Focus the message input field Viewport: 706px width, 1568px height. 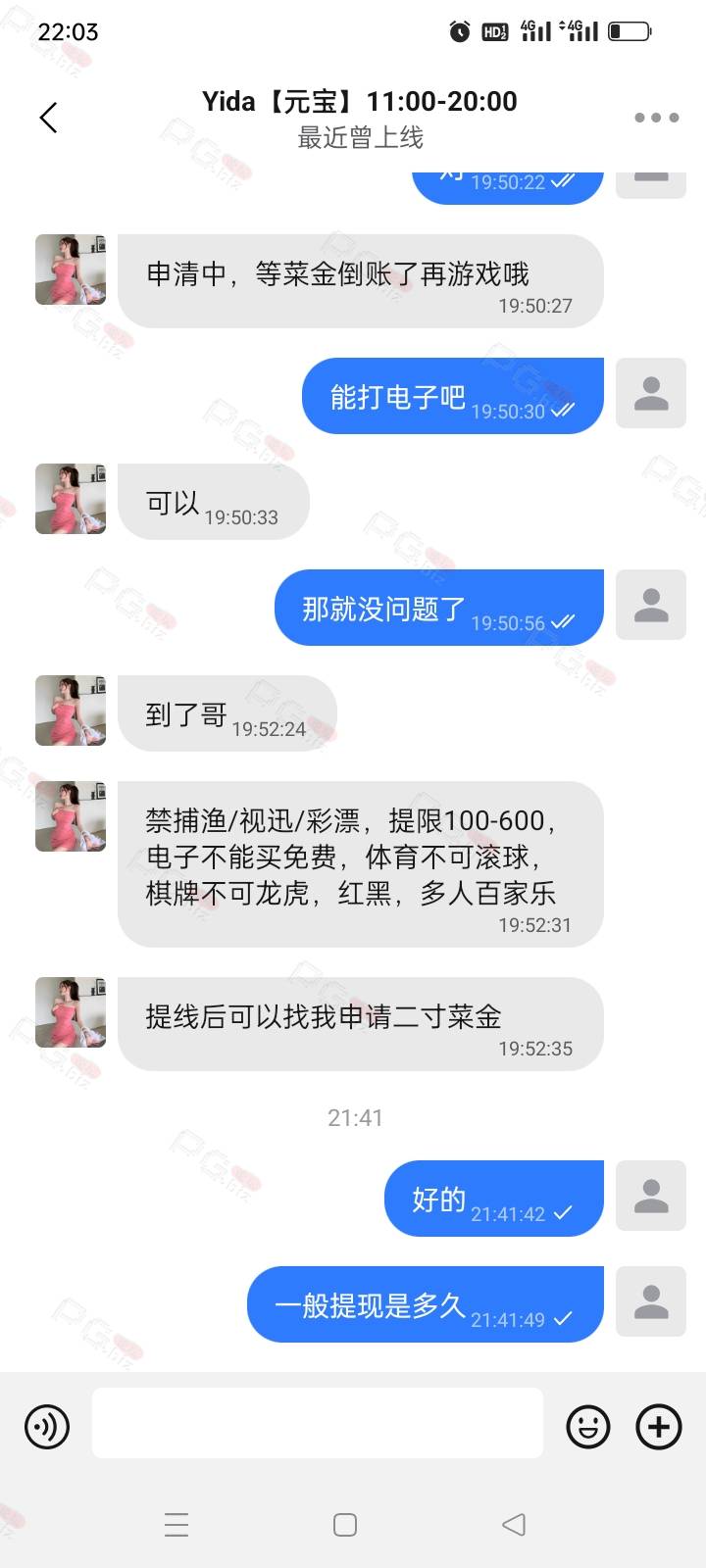318,1423
